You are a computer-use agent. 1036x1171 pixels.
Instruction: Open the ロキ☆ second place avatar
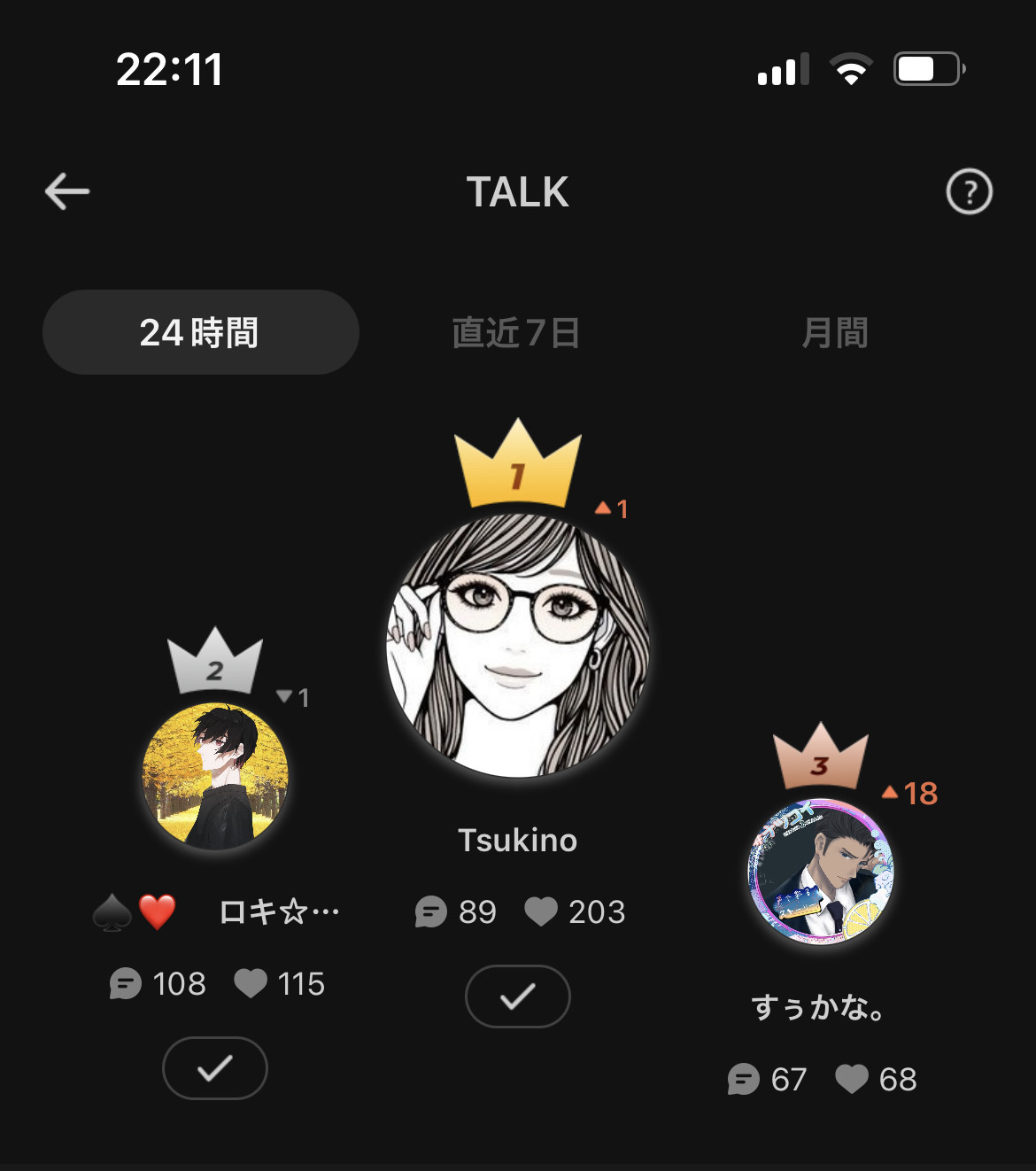click(x=215, y=776)
